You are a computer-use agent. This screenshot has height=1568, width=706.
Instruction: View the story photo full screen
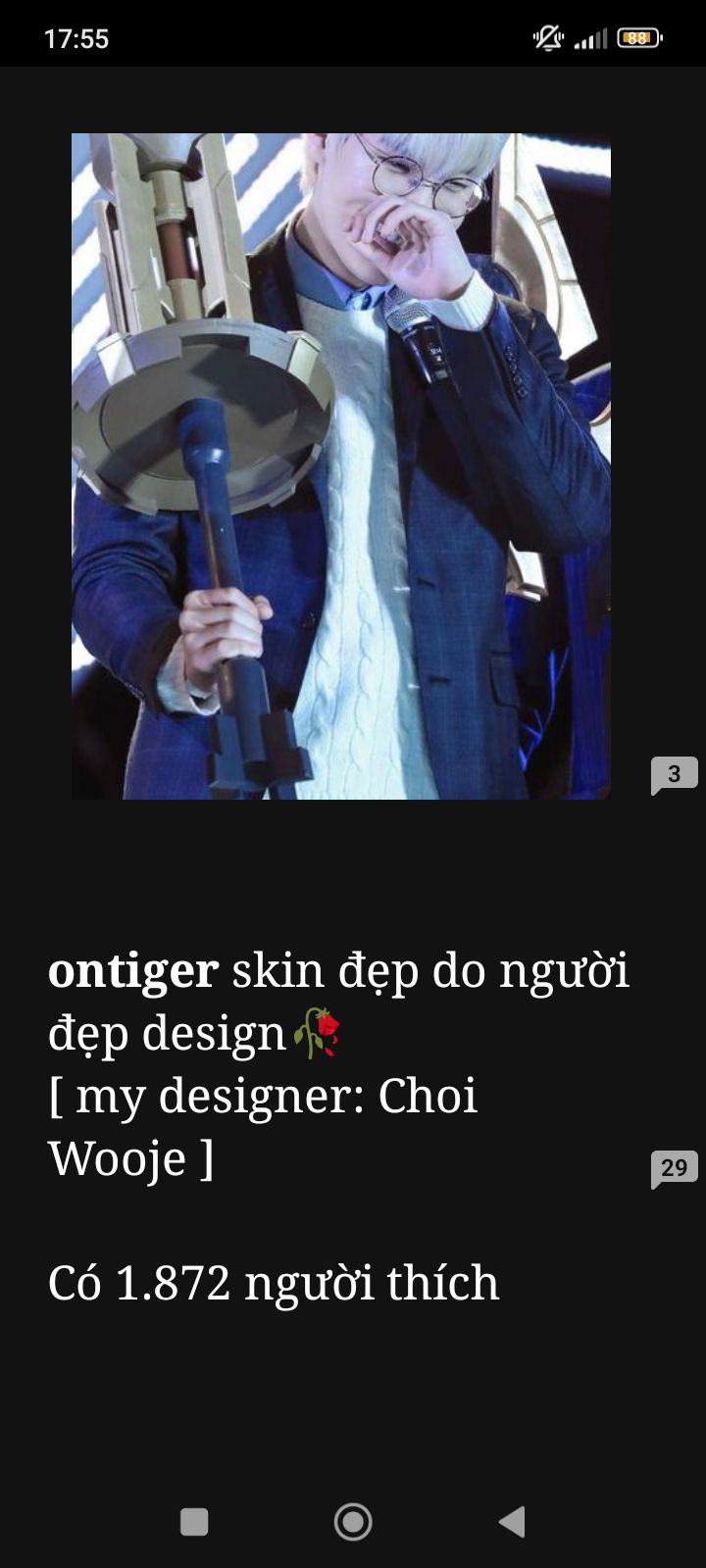(341, 466)
